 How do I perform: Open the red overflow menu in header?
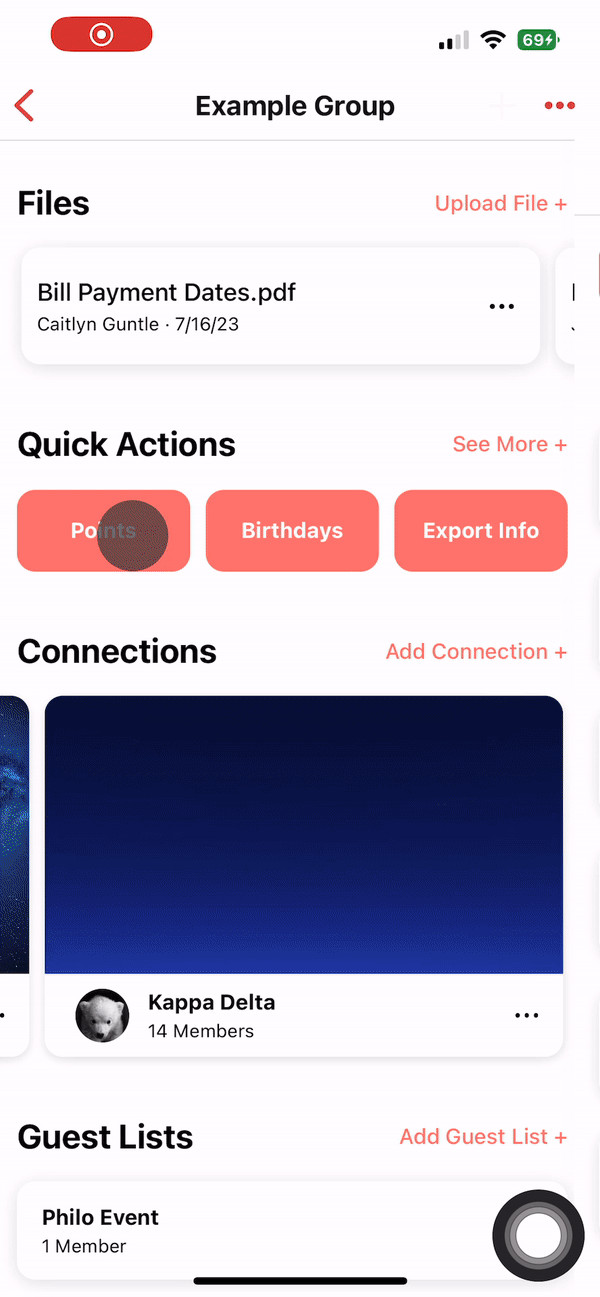(559, 106)
